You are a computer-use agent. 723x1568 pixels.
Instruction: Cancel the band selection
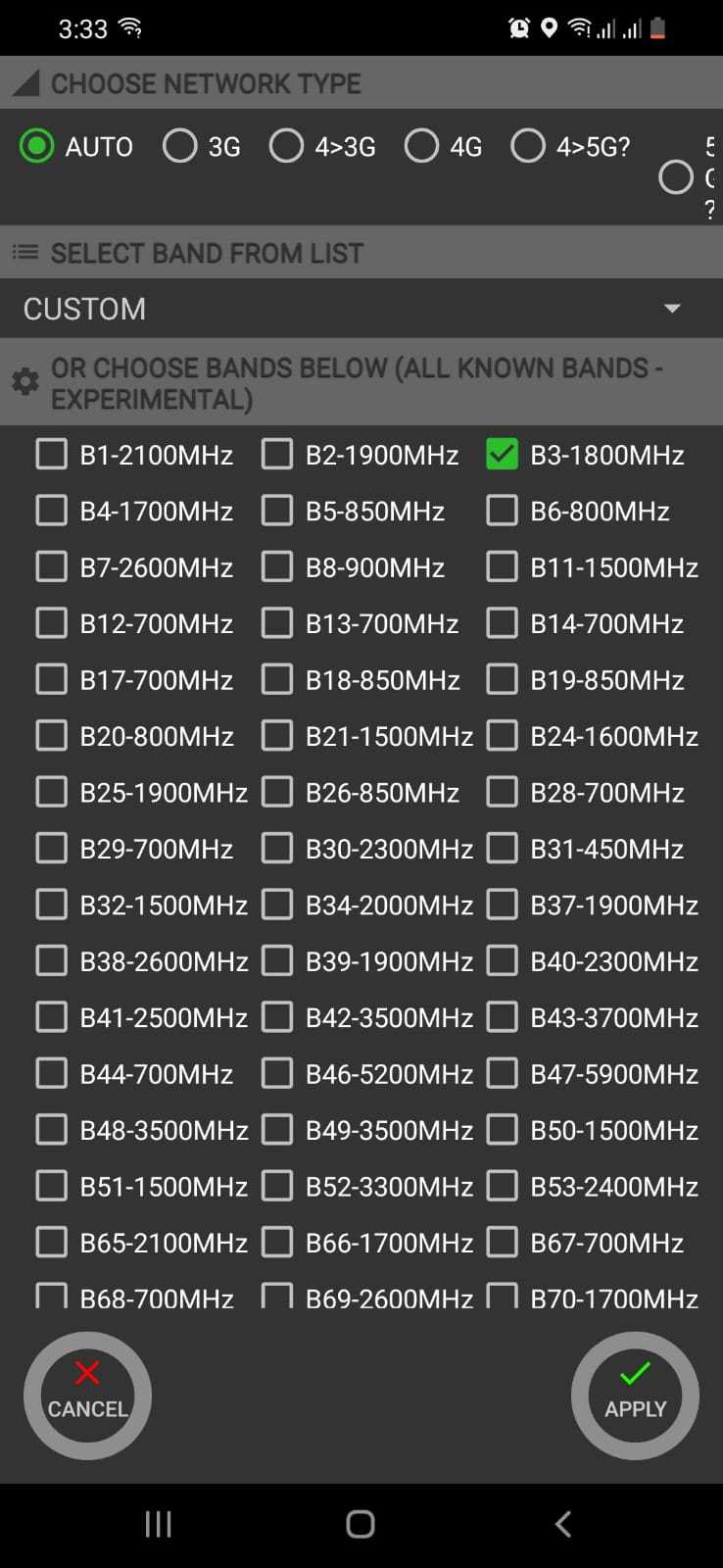(87, 1395)
